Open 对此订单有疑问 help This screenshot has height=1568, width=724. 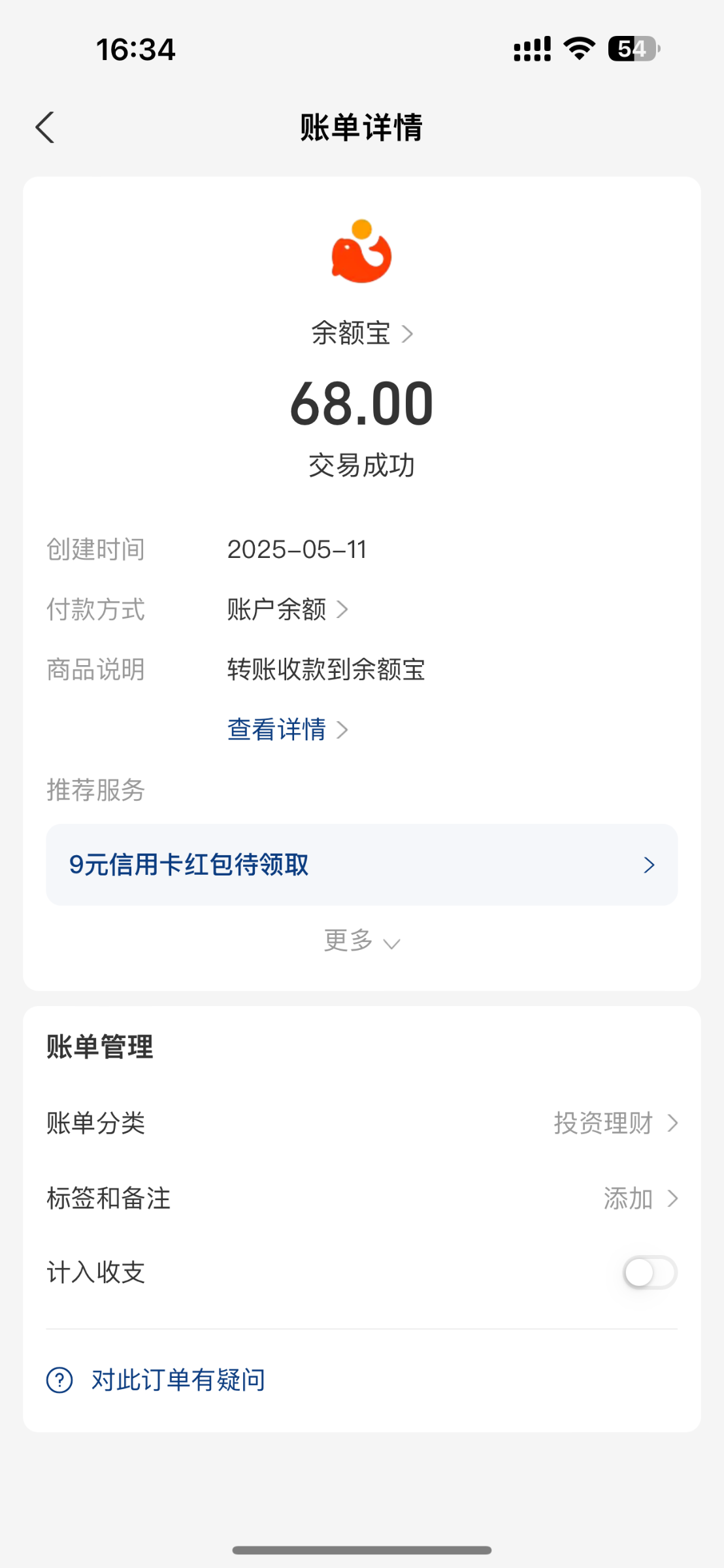coord(156,1380)
